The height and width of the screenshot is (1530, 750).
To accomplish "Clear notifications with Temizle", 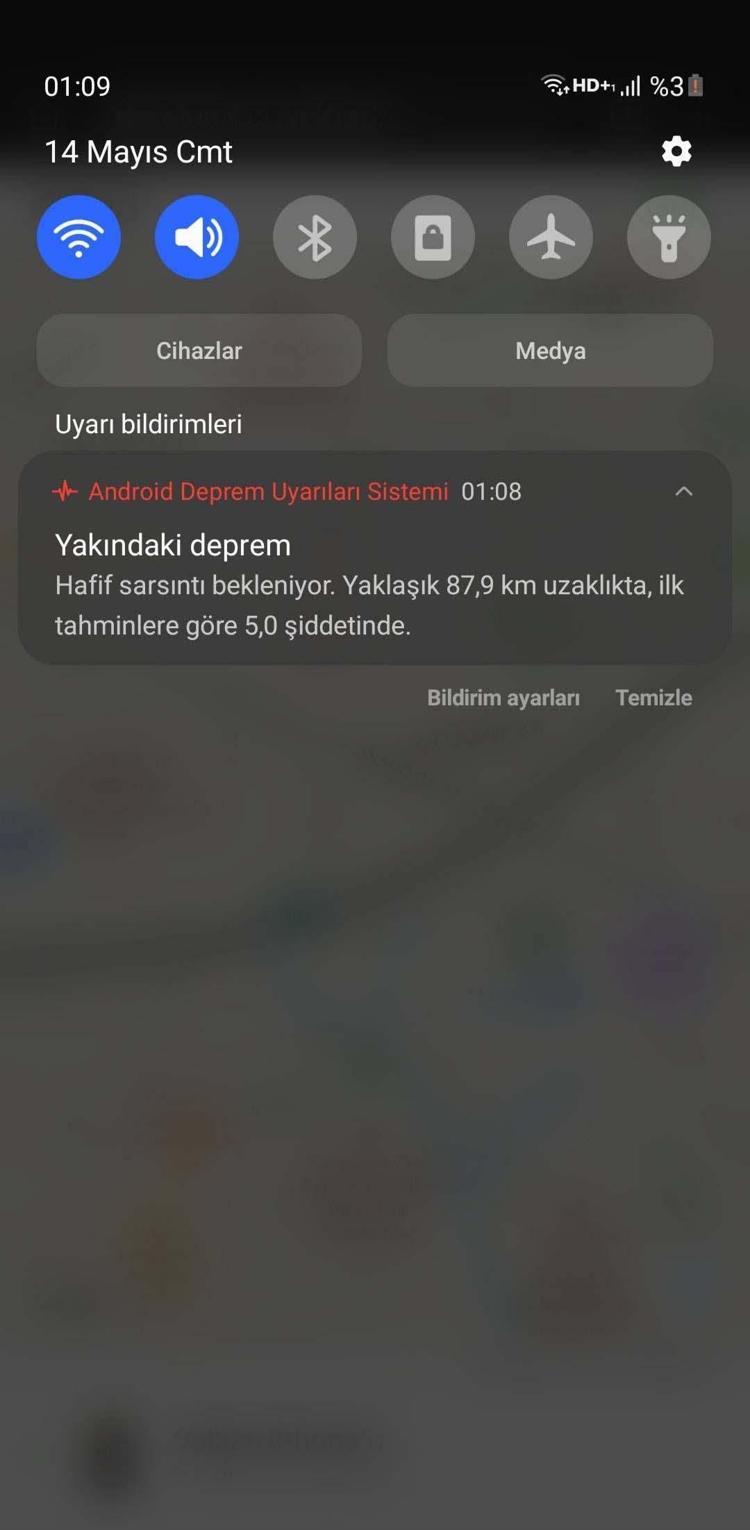I will click(653, 698).
